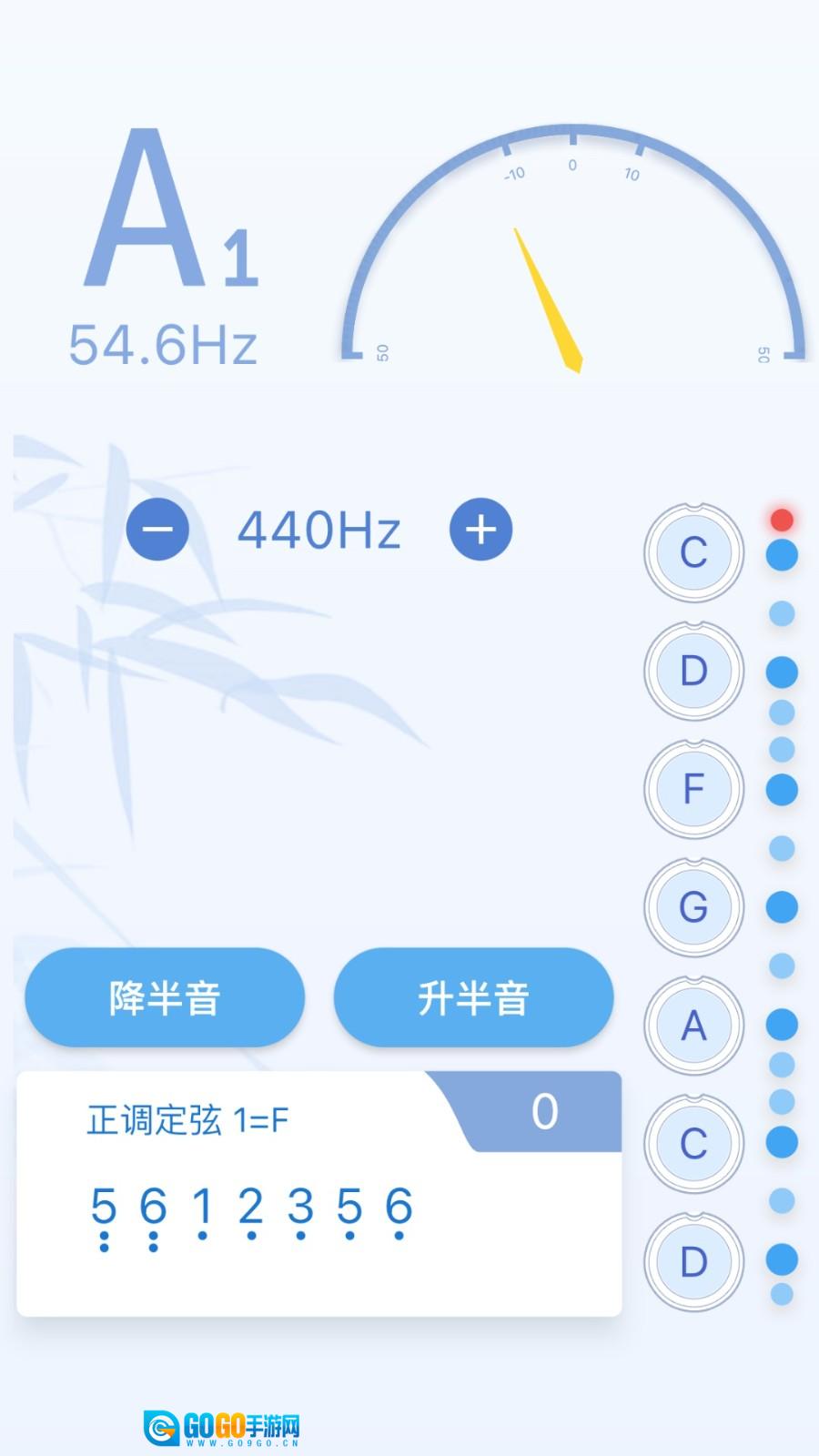The width and height of the screenshot is (819, 1456).
Task: Select the top C string tuner
Action: (x=693, y=553)
